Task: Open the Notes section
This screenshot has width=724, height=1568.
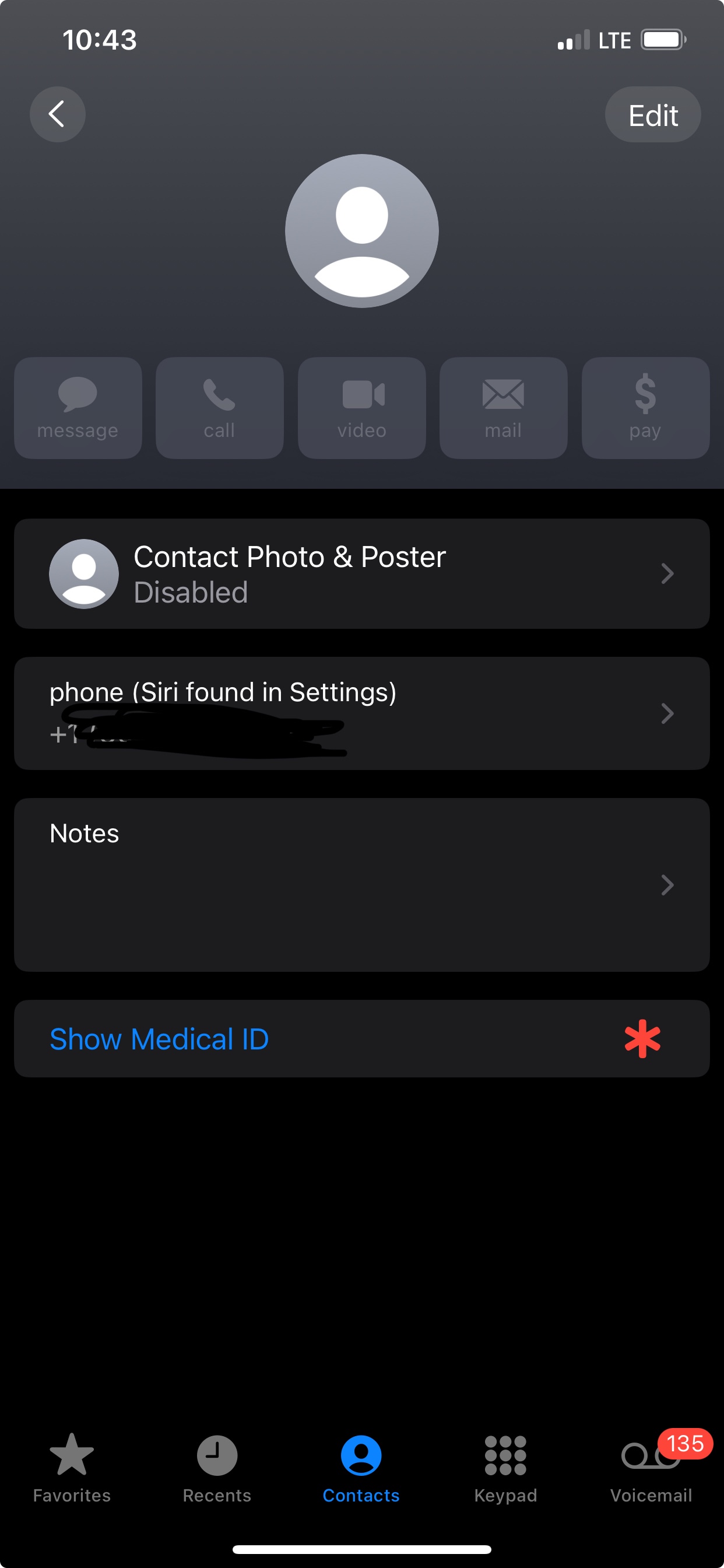Action: (361, 884)
